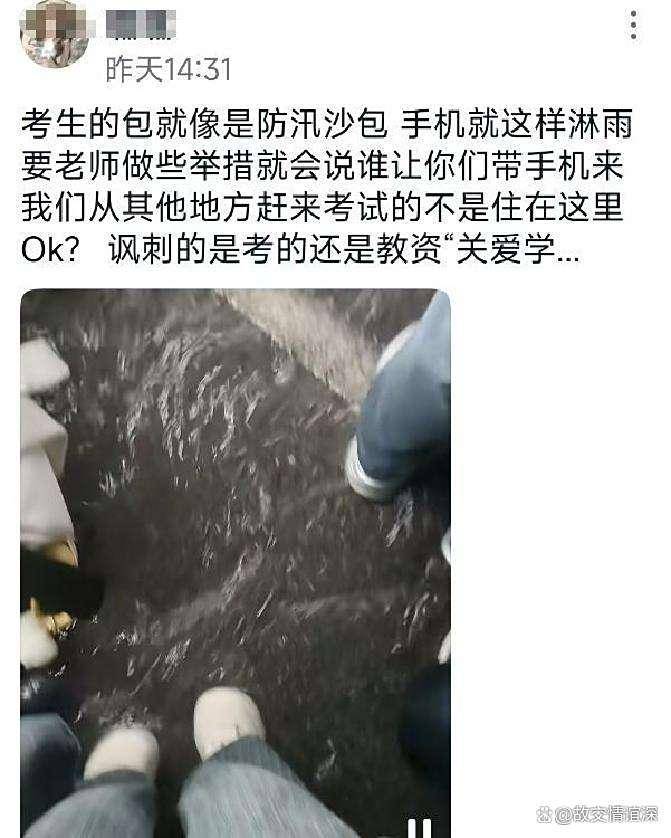Open the poster's profile avatar

(55, 35)
